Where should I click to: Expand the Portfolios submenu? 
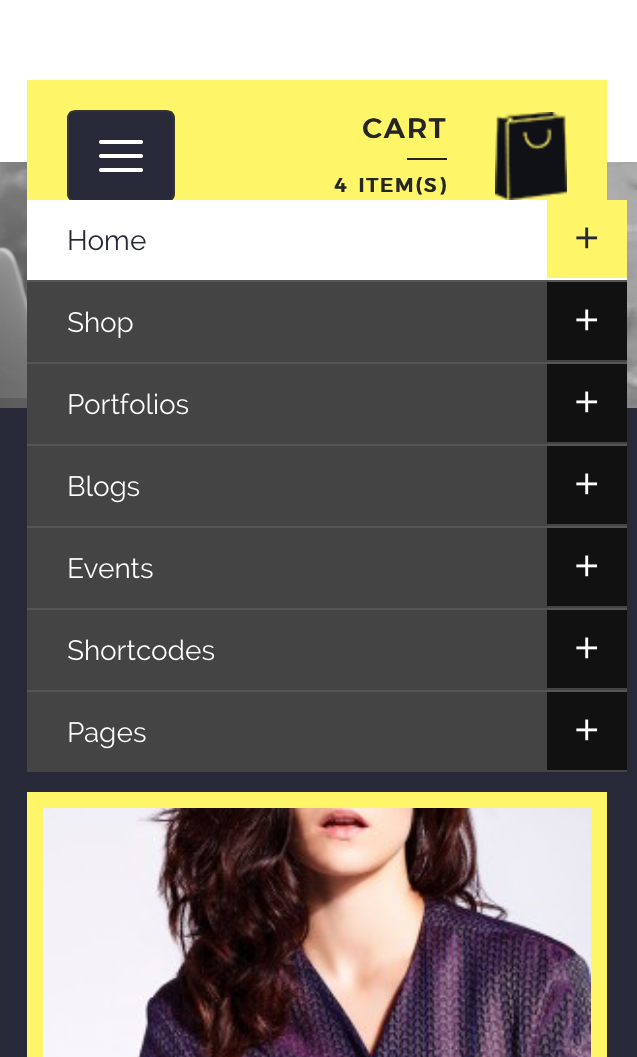click(x=586, y=403)
